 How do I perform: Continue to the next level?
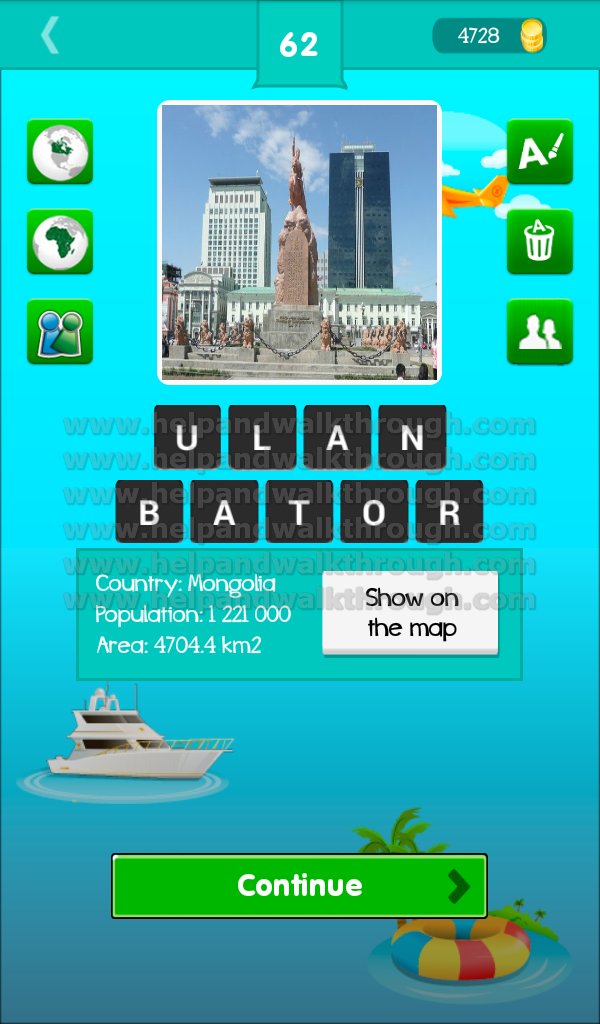300,886
